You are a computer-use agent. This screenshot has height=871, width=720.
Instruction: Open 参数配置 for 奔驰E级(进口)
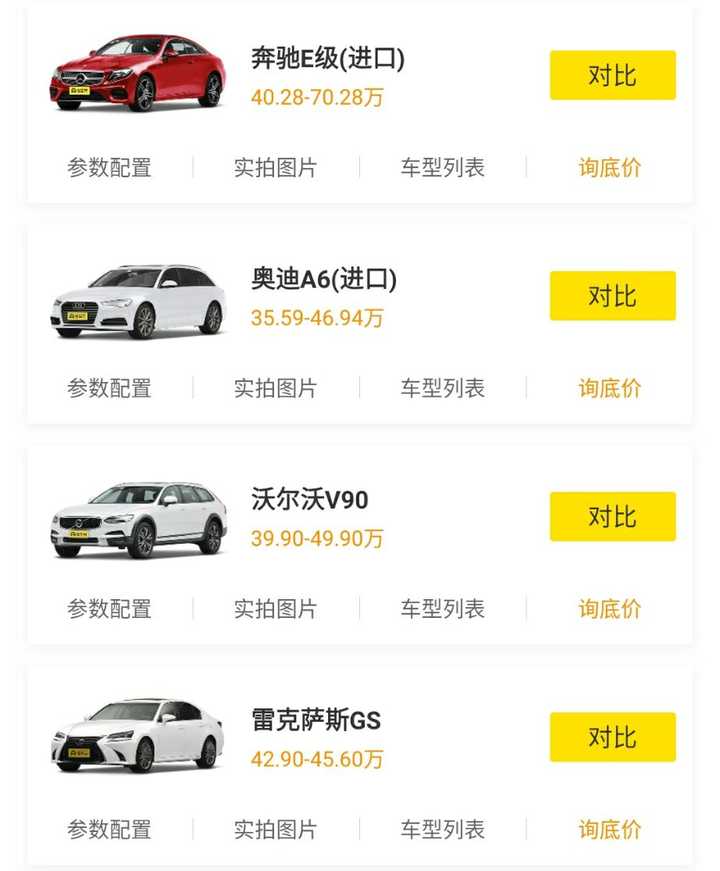click(x=110, y=166)
